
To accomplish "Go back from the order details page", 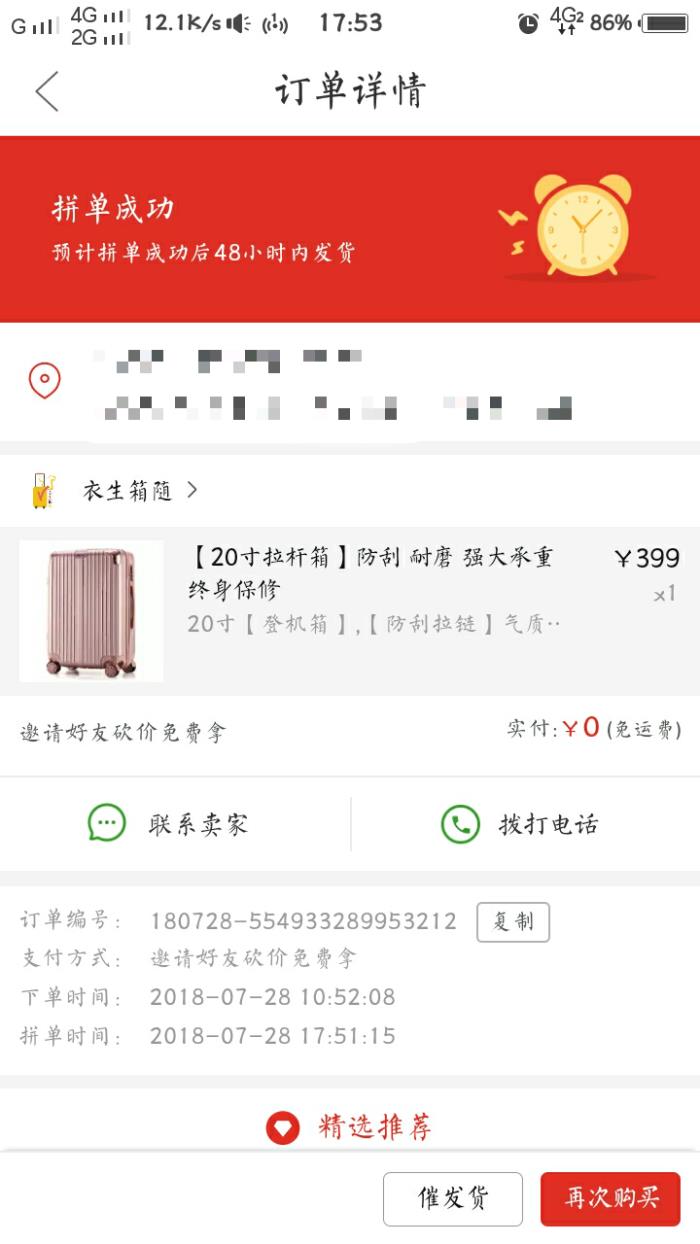I will coord(47,91).
